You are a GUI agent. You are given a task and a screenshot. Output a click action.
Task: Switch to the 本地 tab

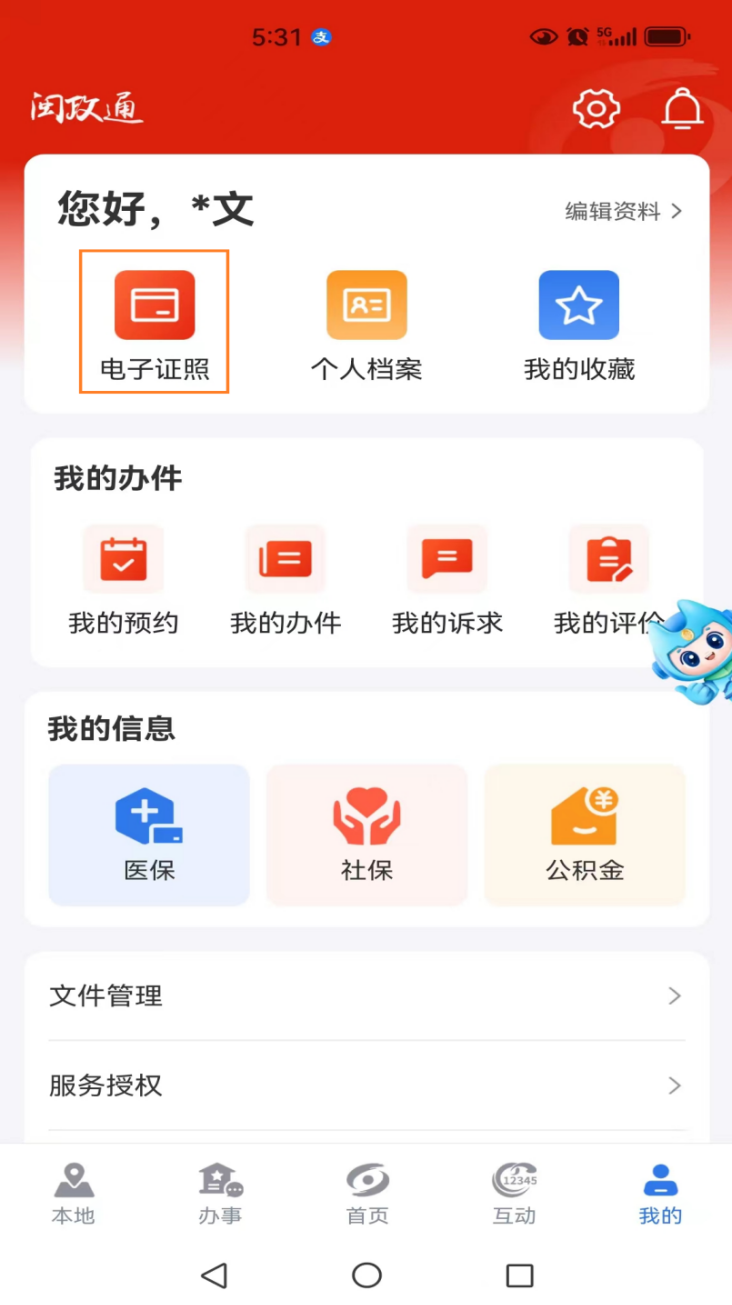tap(74, 1194)
